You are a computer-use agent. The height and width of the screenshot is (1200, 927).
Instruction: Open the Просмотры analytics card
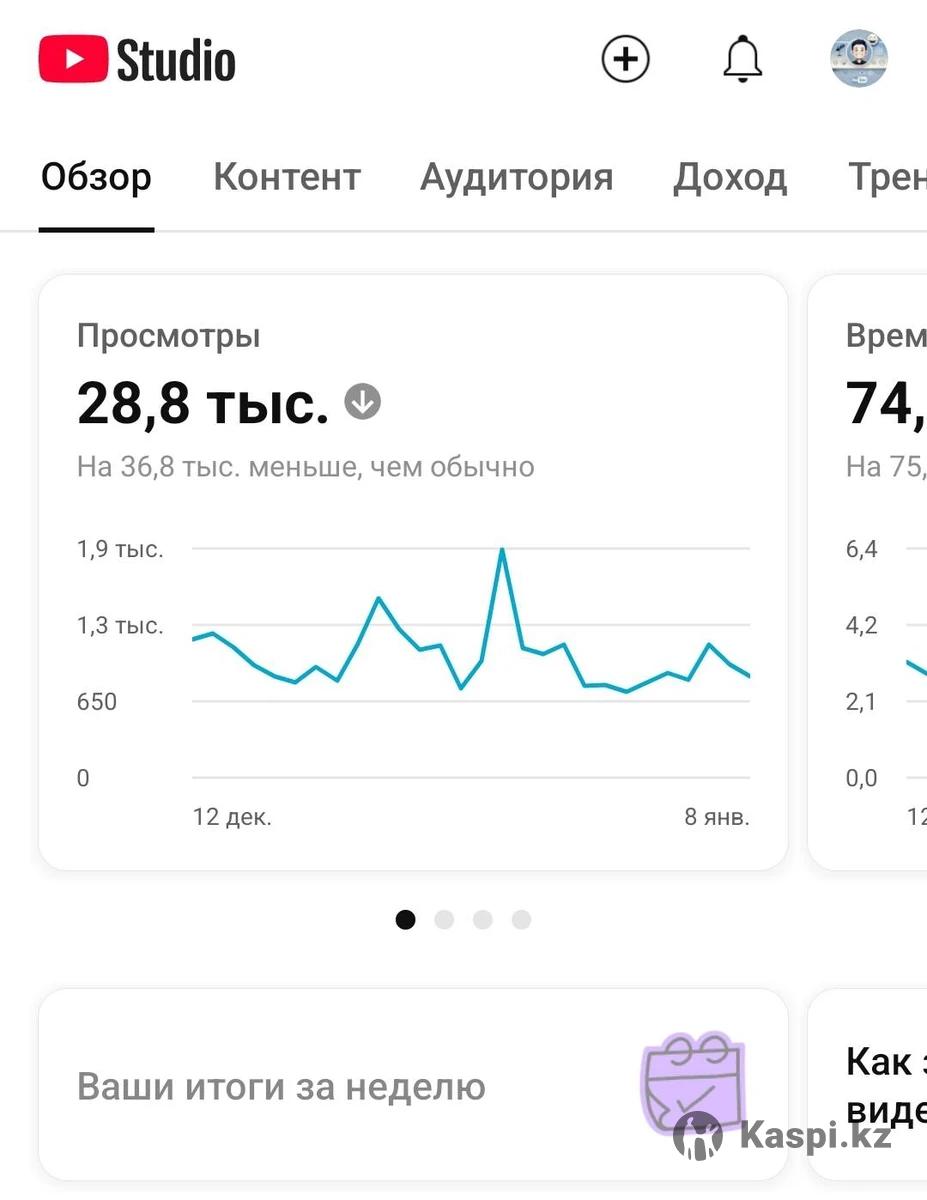tap(412, 570)
